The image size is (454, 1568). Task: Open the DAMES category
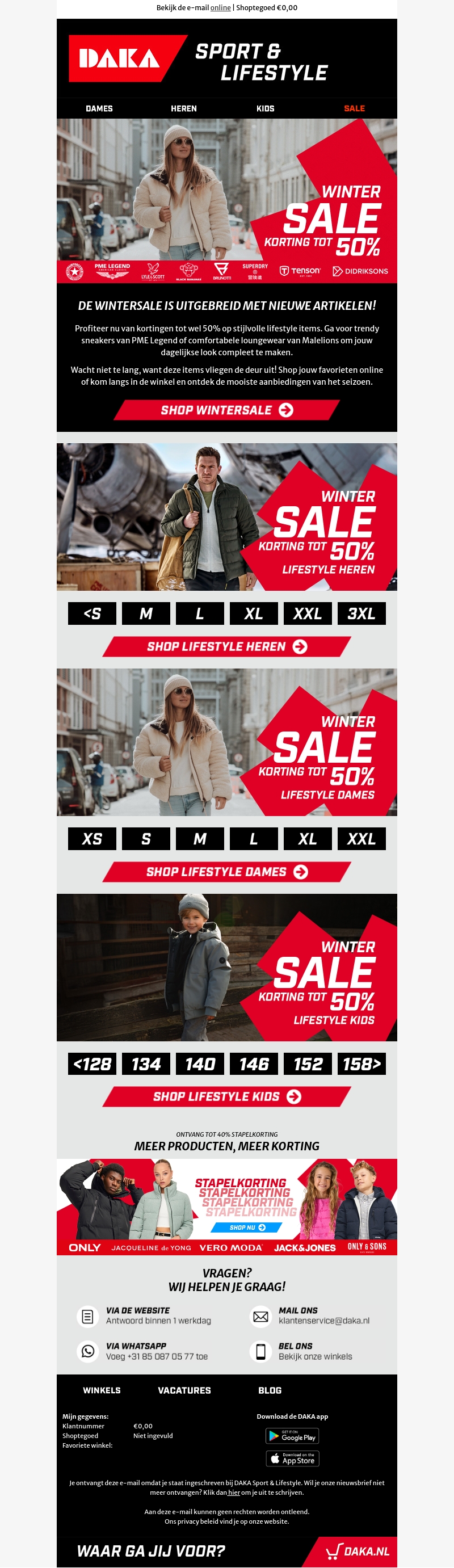99,108
